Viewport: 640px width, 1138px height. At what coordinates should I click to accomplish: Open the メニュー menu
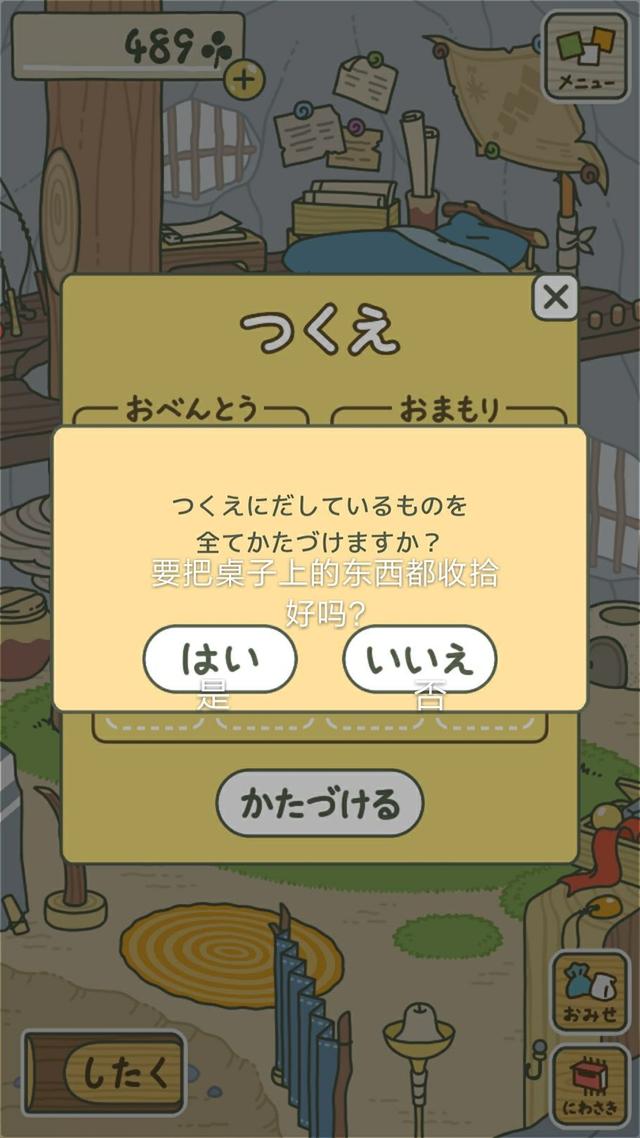tap(586, 57)
